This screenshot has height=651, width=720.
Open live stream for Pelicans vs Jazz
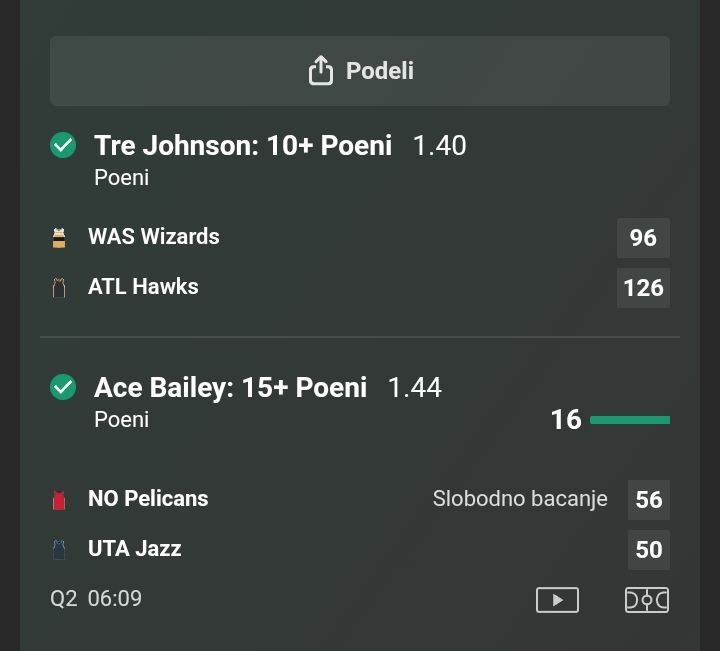pos(557,599)
